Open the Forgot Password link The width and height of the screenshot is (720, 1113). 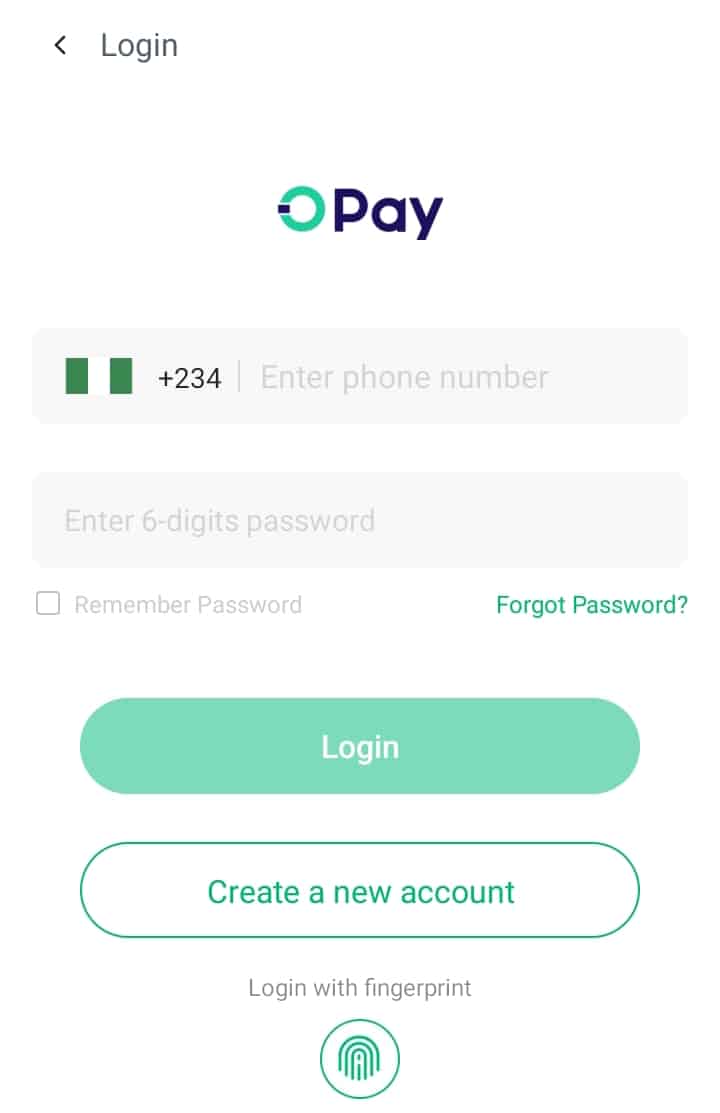pos(591,604)
